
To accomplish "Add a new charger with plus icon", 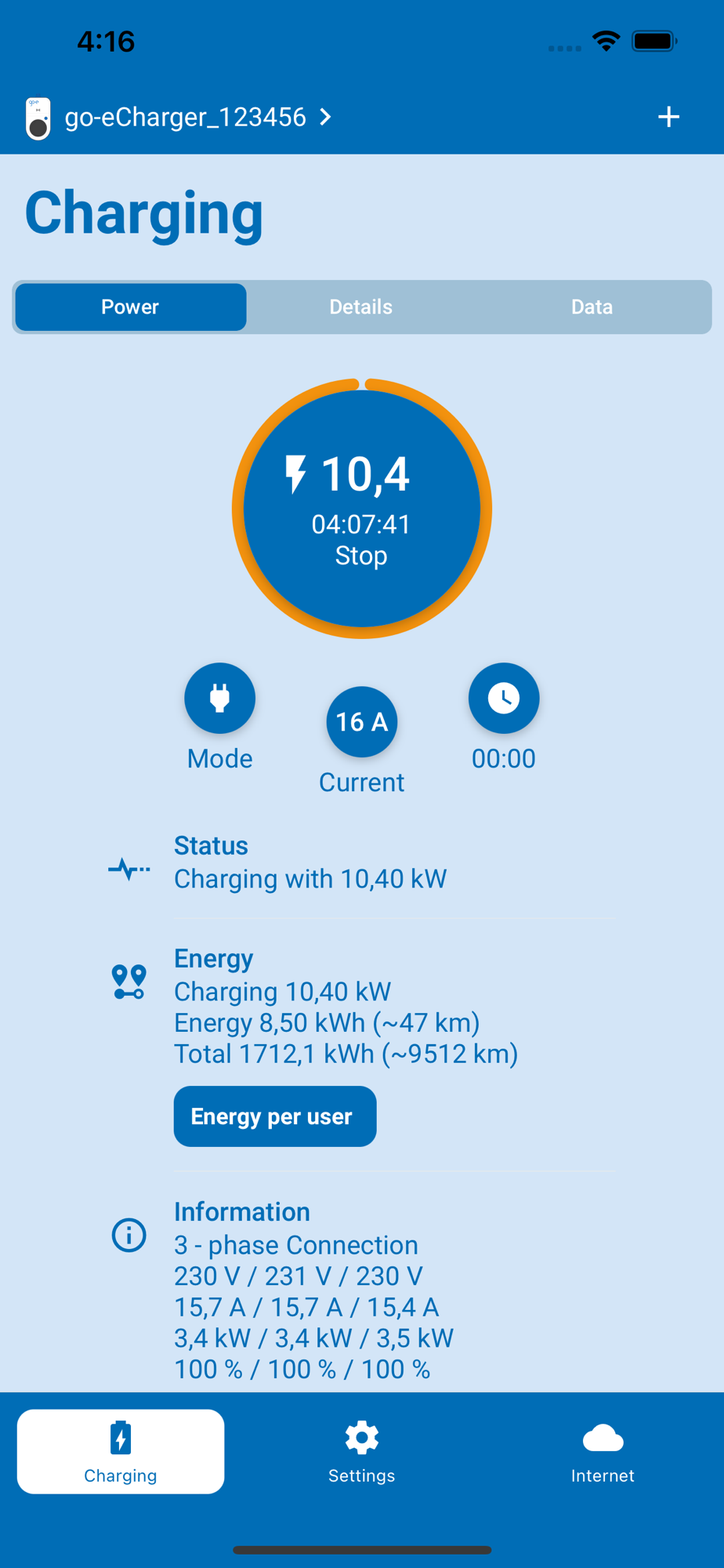I will tap(668, 118).
